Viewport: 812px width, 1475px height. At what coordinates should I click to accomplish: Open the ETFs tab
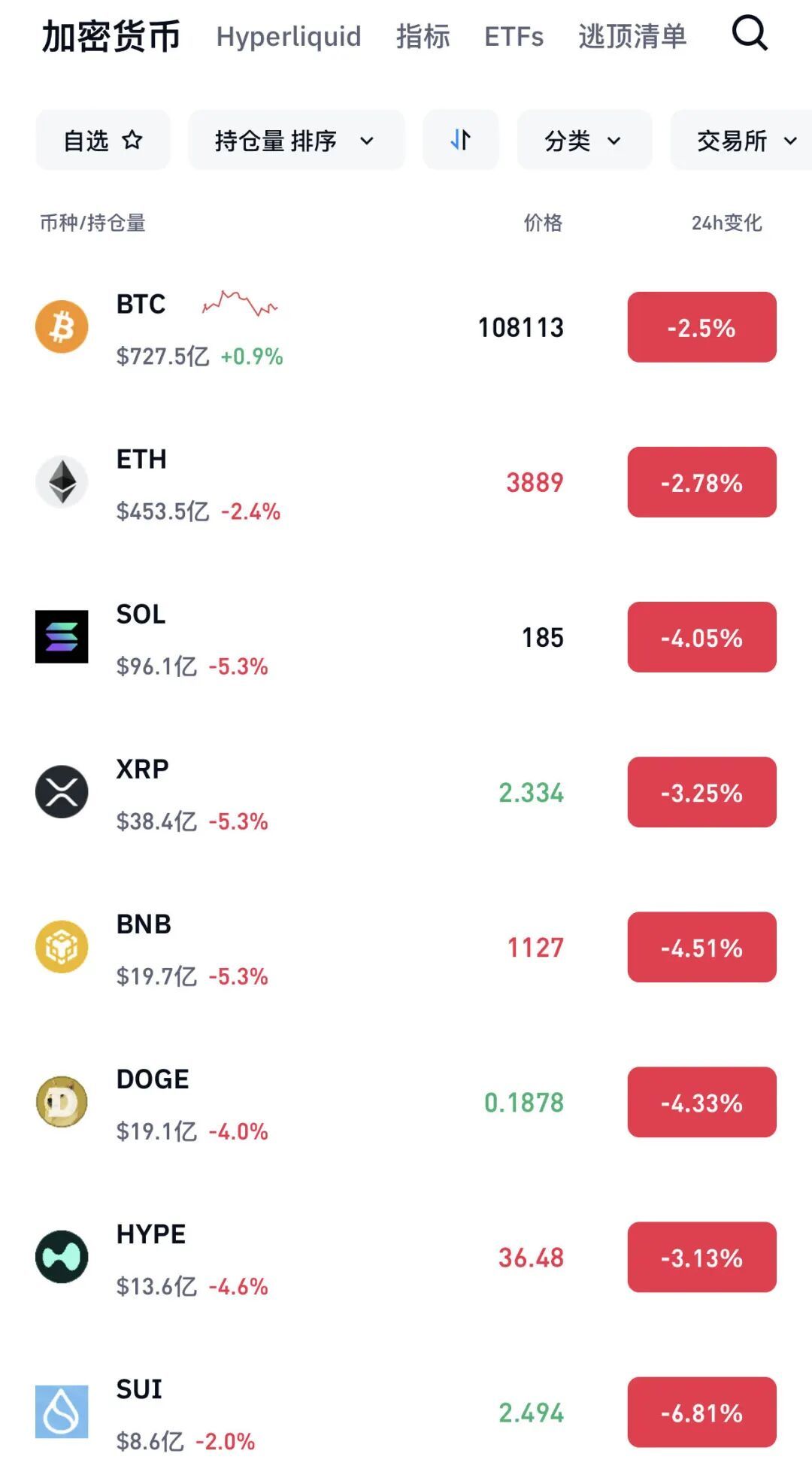click(x=514, y=36)
